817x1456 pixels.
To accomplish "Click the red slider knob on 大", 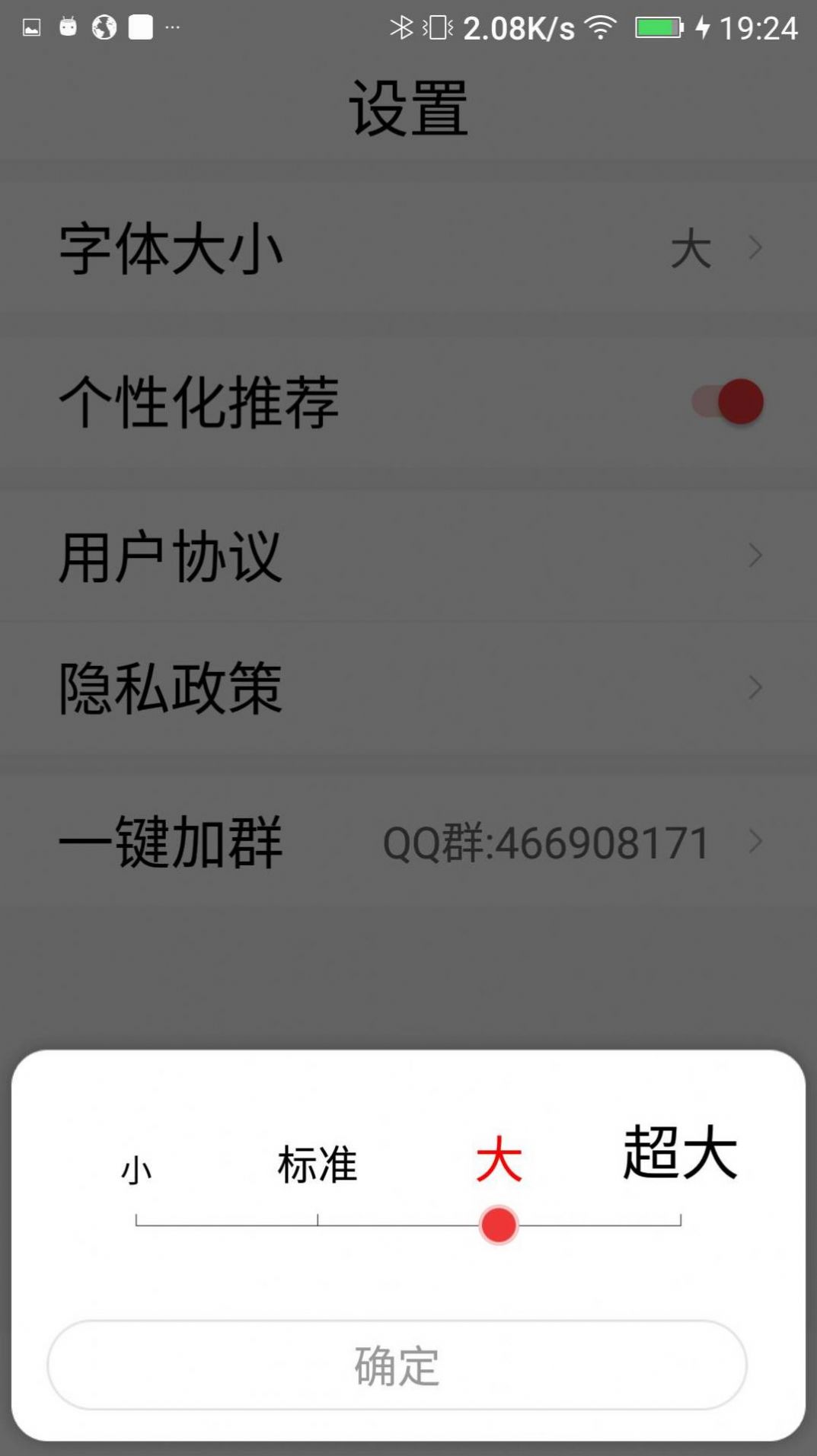I will [498, 1225].
